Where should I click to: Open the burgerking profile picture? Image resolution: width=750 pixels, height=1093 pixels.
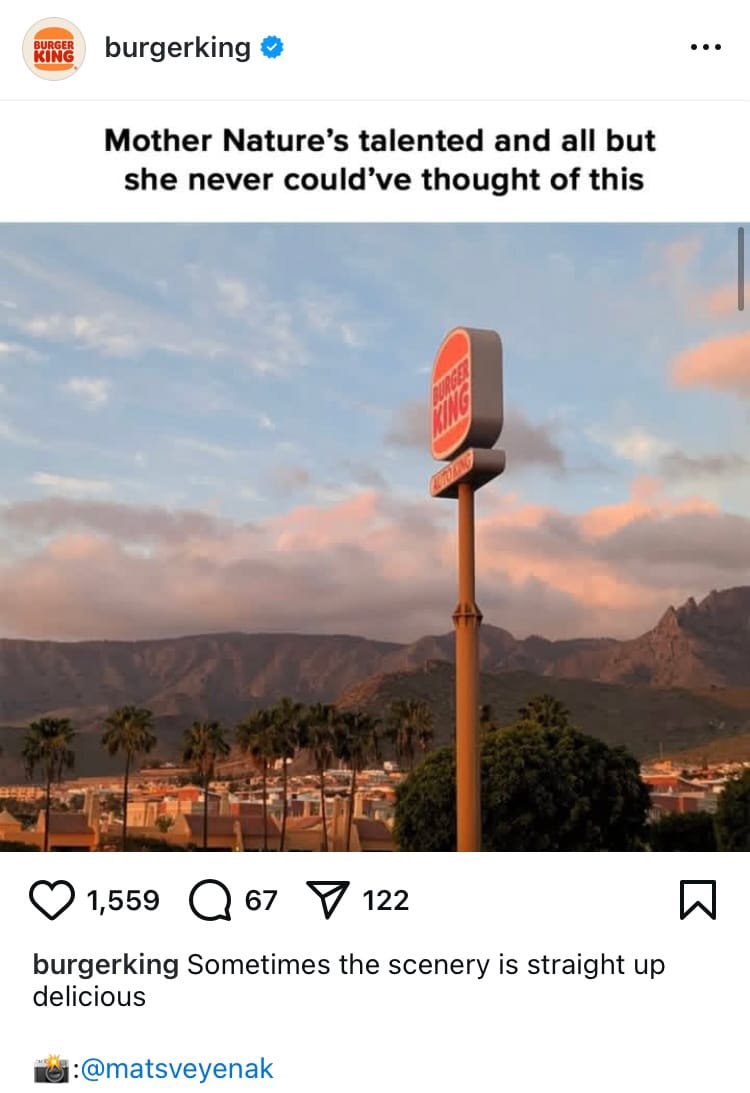[x=53, y=48]
